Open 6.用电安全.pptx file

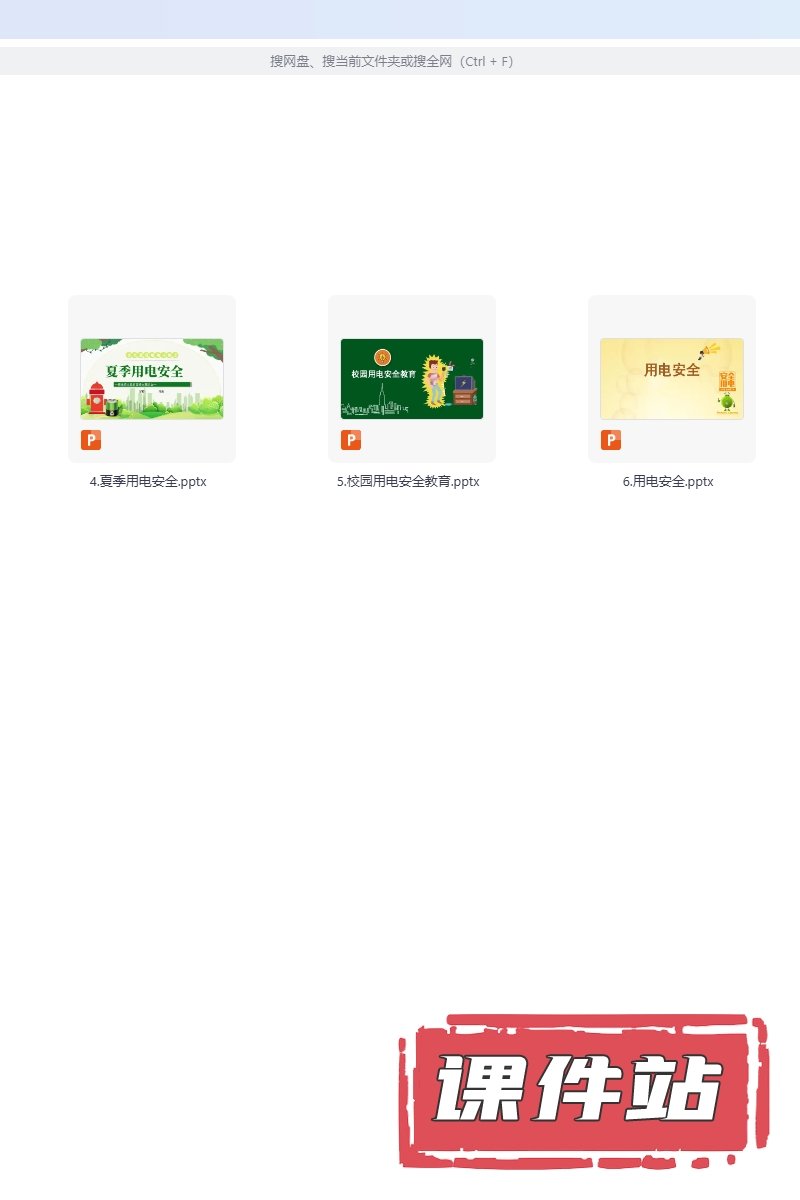pyautogui.click(x=672, y=379)
